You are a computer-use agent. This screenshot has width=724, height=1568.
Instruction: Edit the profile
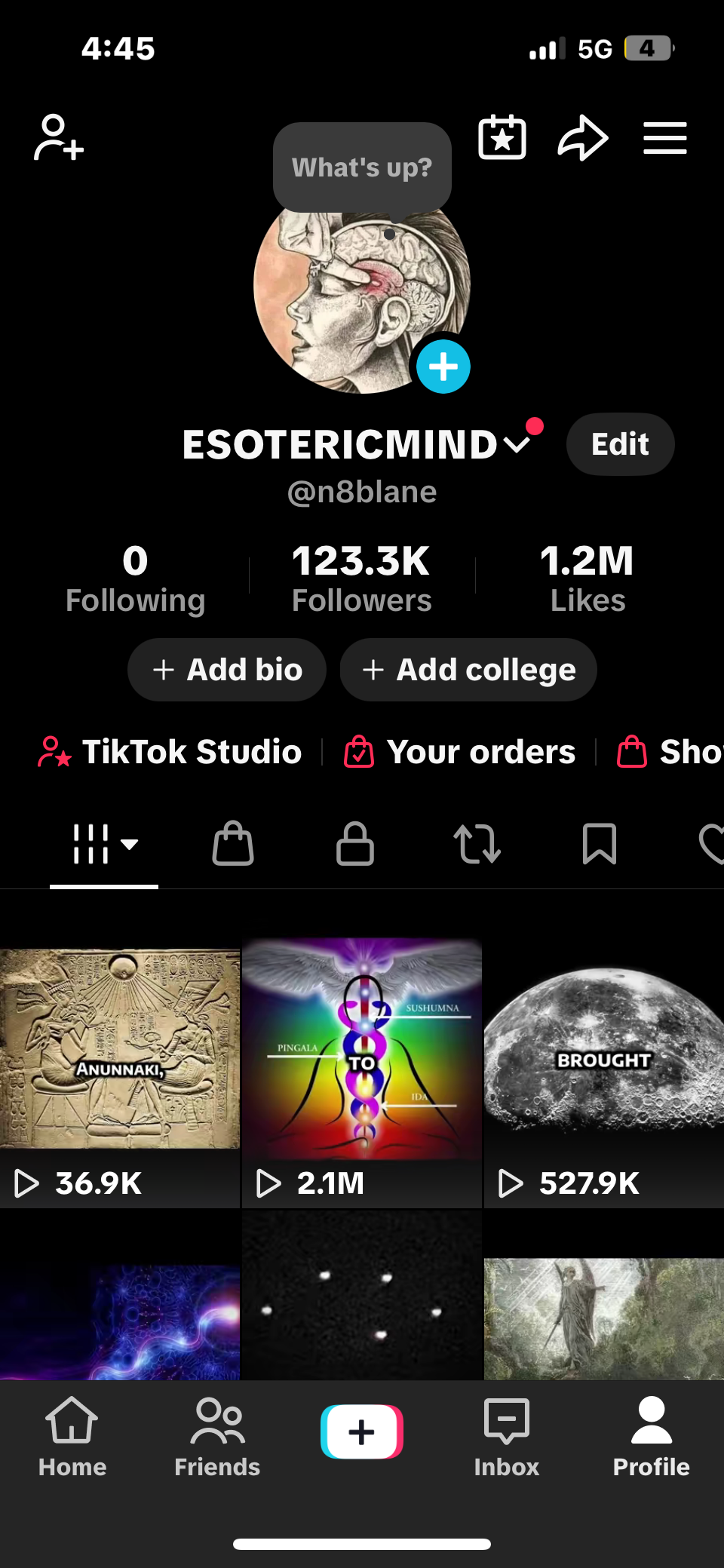(620, 444)
